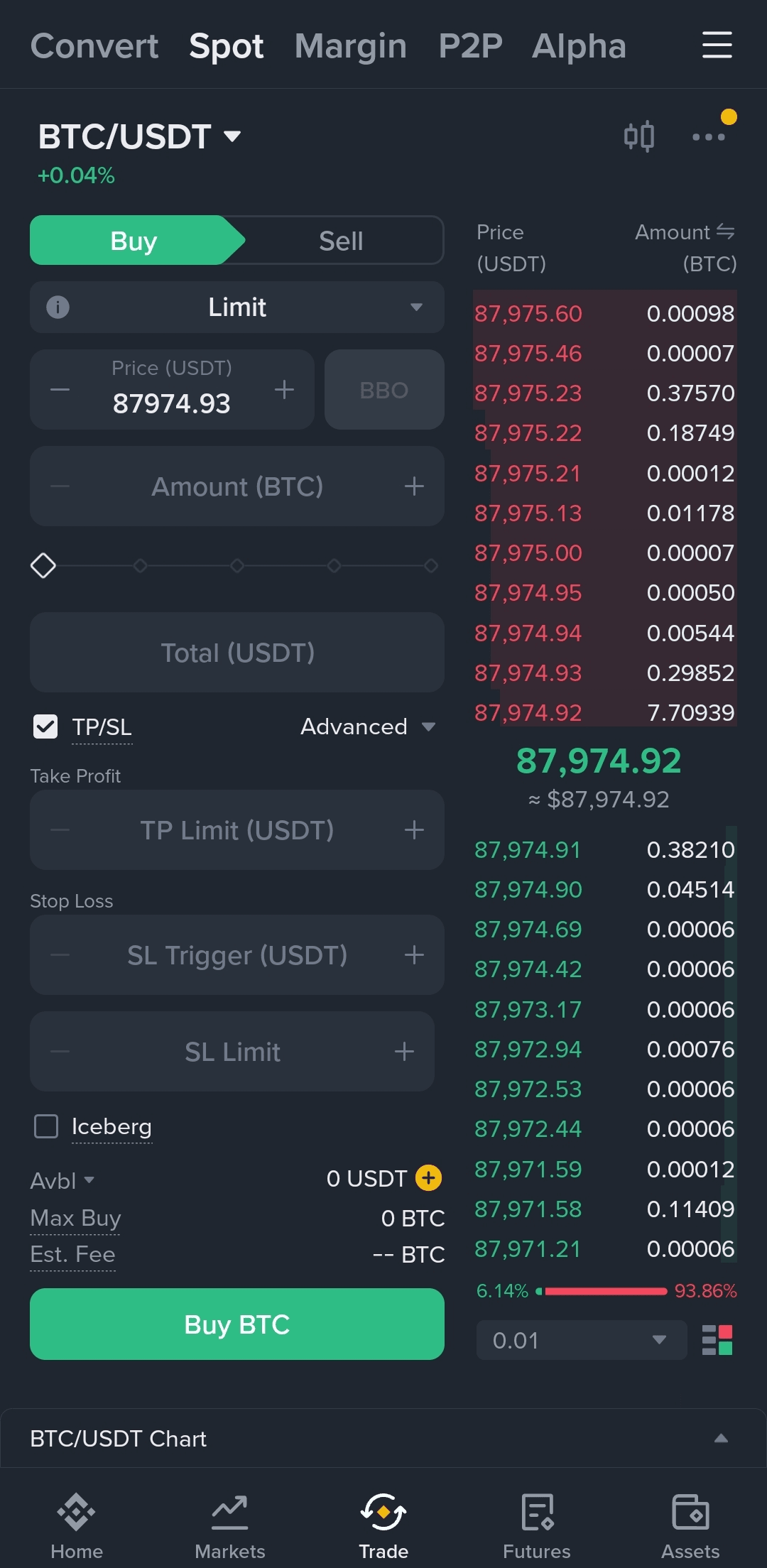Open the Limit order type dropdown
The image size is (767, 1568).
pos(237,307)
